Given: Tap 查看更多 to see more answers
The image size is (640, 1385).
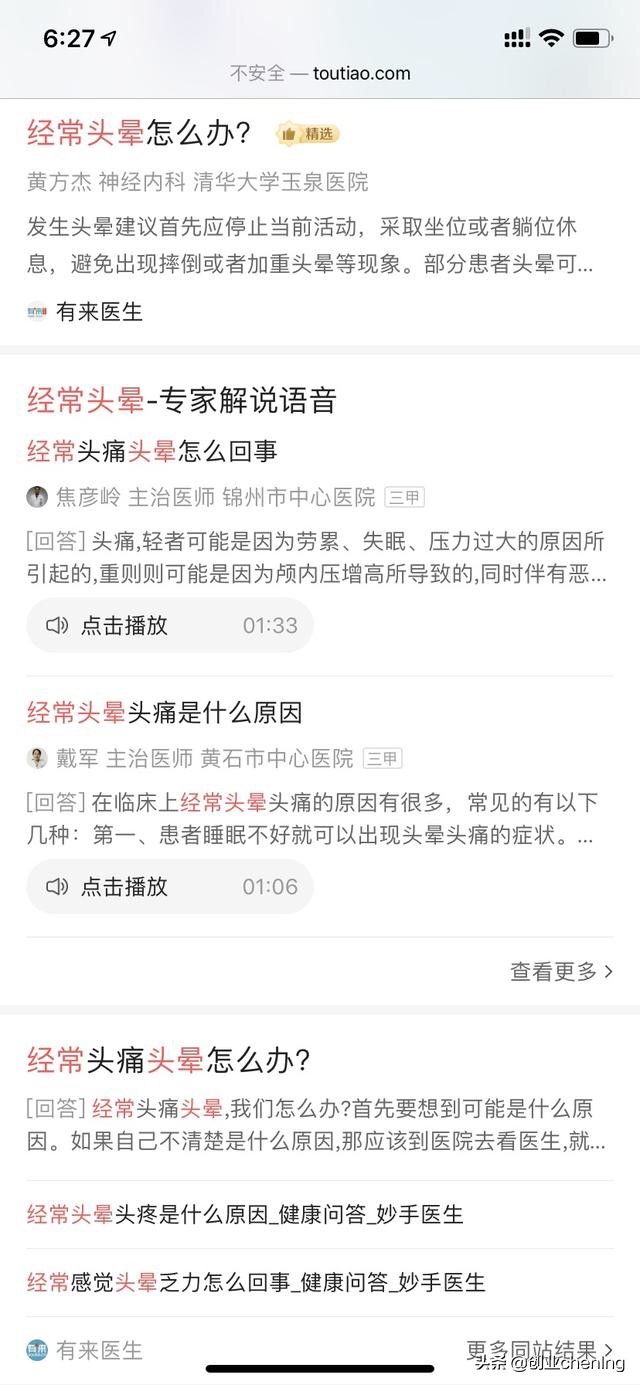Looking at the screenshot, I should click(x=561, y=971).
